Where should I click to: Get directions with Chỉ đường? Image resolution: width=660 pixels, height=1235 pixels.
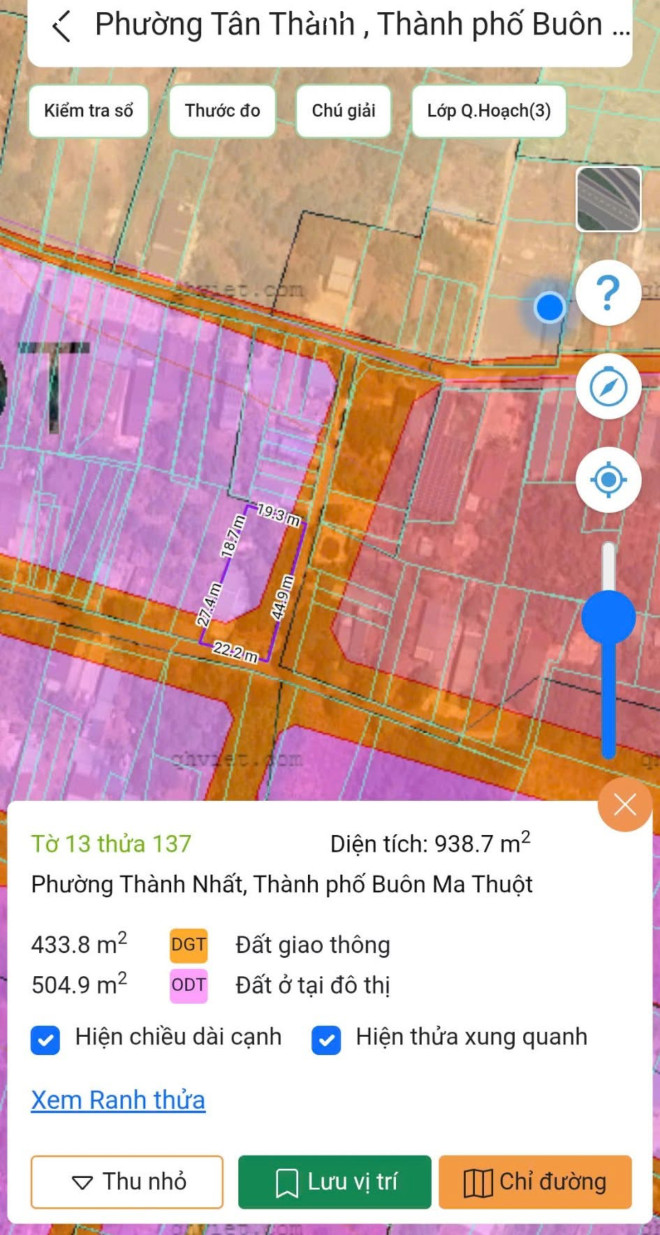pos(535,1182)
